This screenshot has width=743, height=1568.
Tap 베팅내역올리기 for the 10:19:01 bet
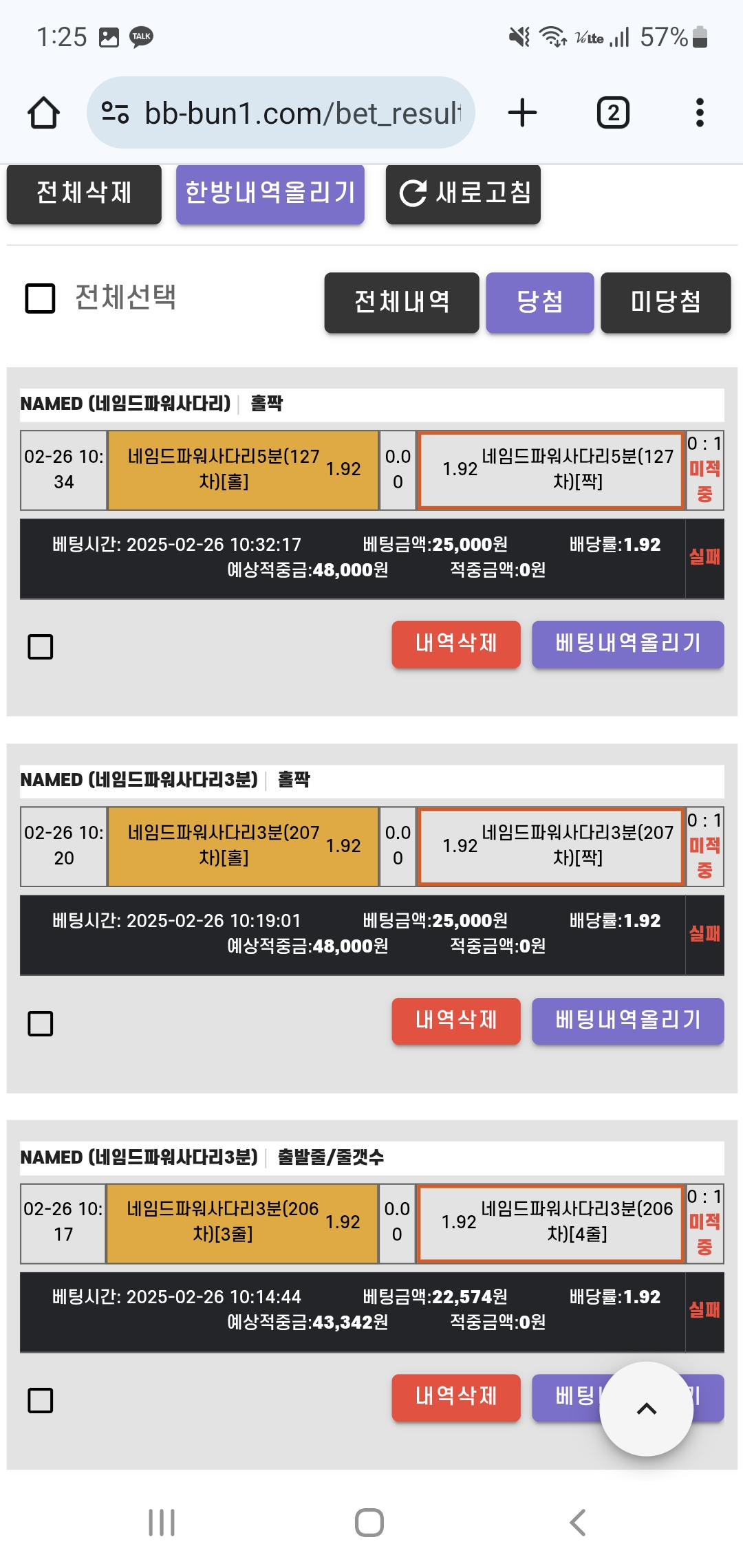pyautogui.click(x=627, y=1021)
